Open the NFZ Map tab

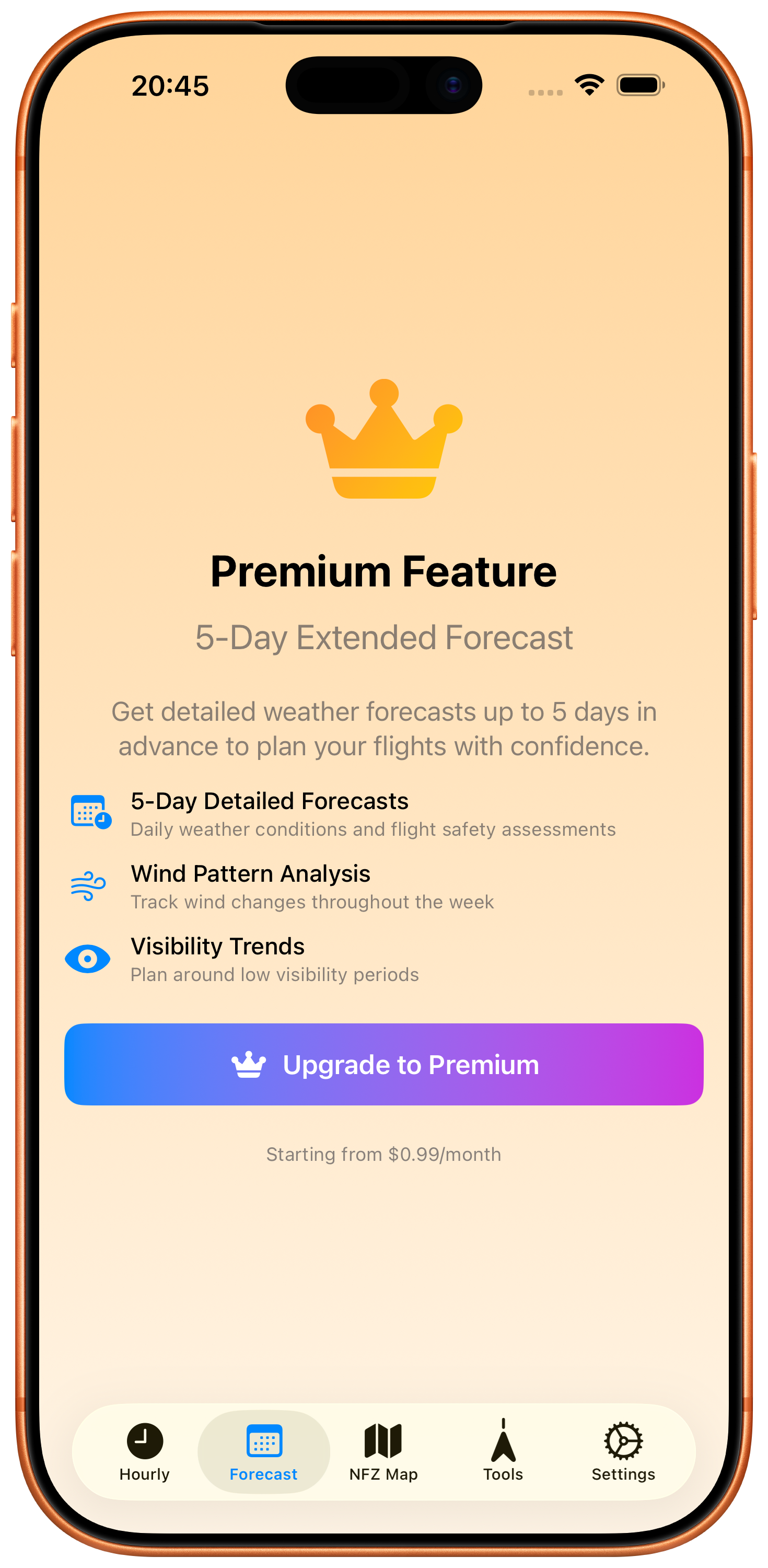tap(383, 1452)
